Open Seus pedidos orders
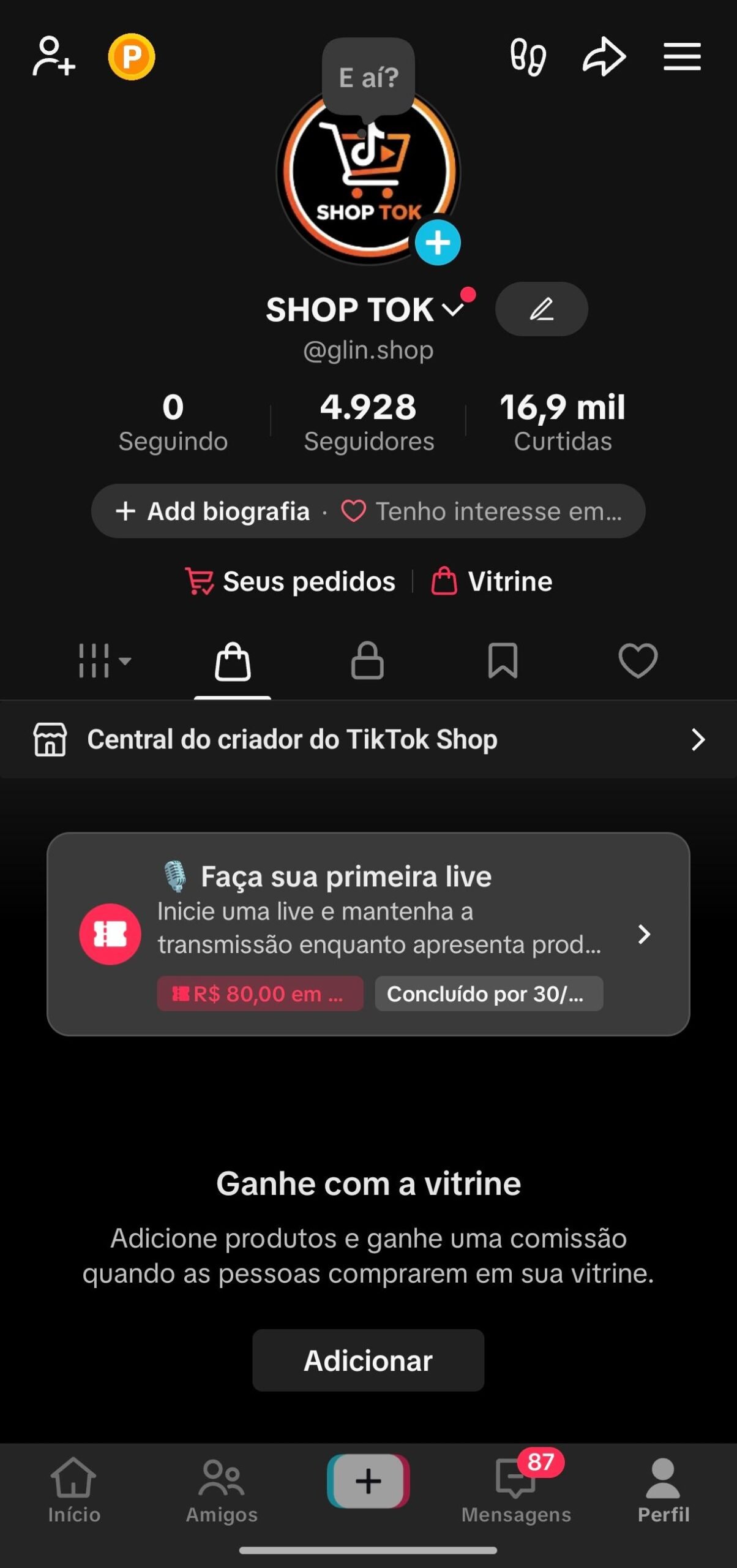 click(x=291, y=581)
